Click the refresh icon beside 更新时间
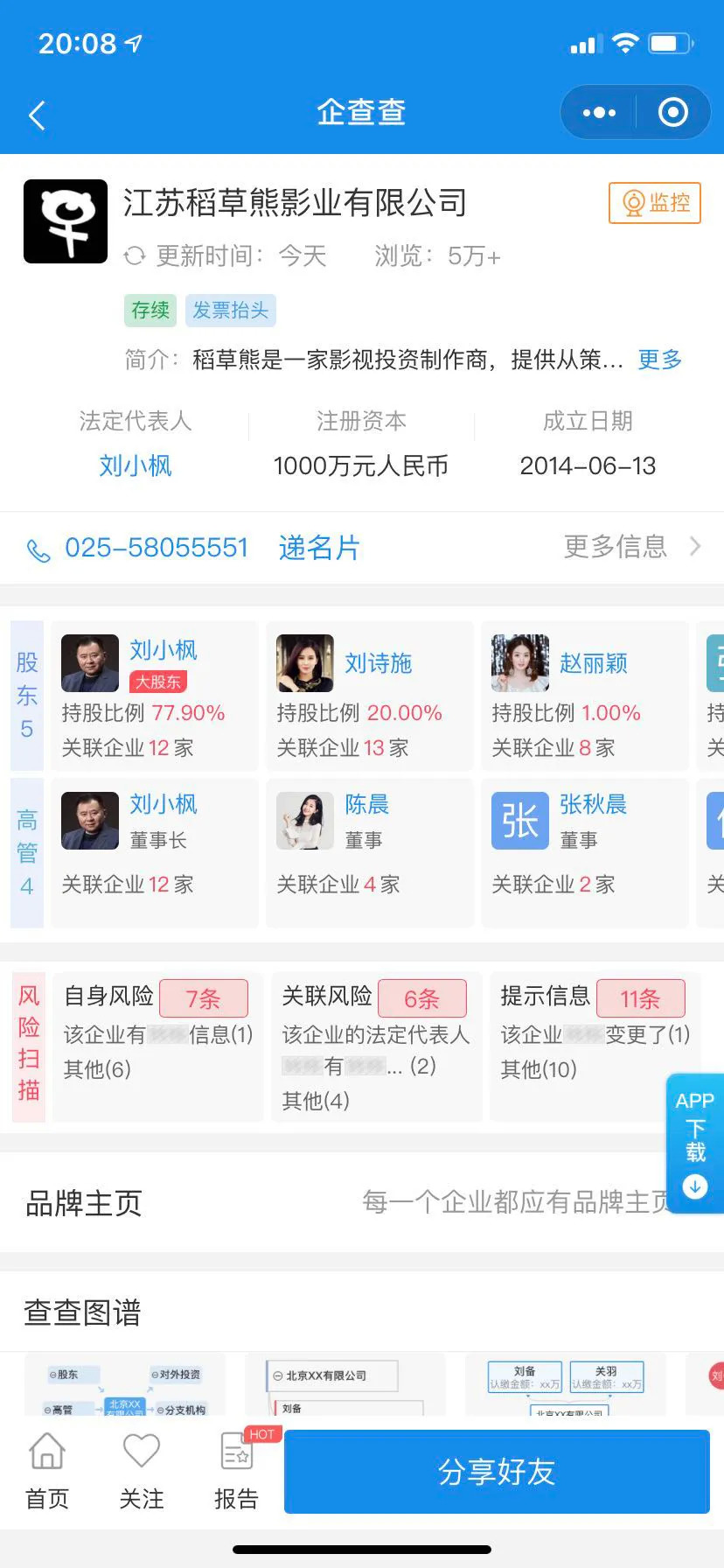 coord(136,255)
